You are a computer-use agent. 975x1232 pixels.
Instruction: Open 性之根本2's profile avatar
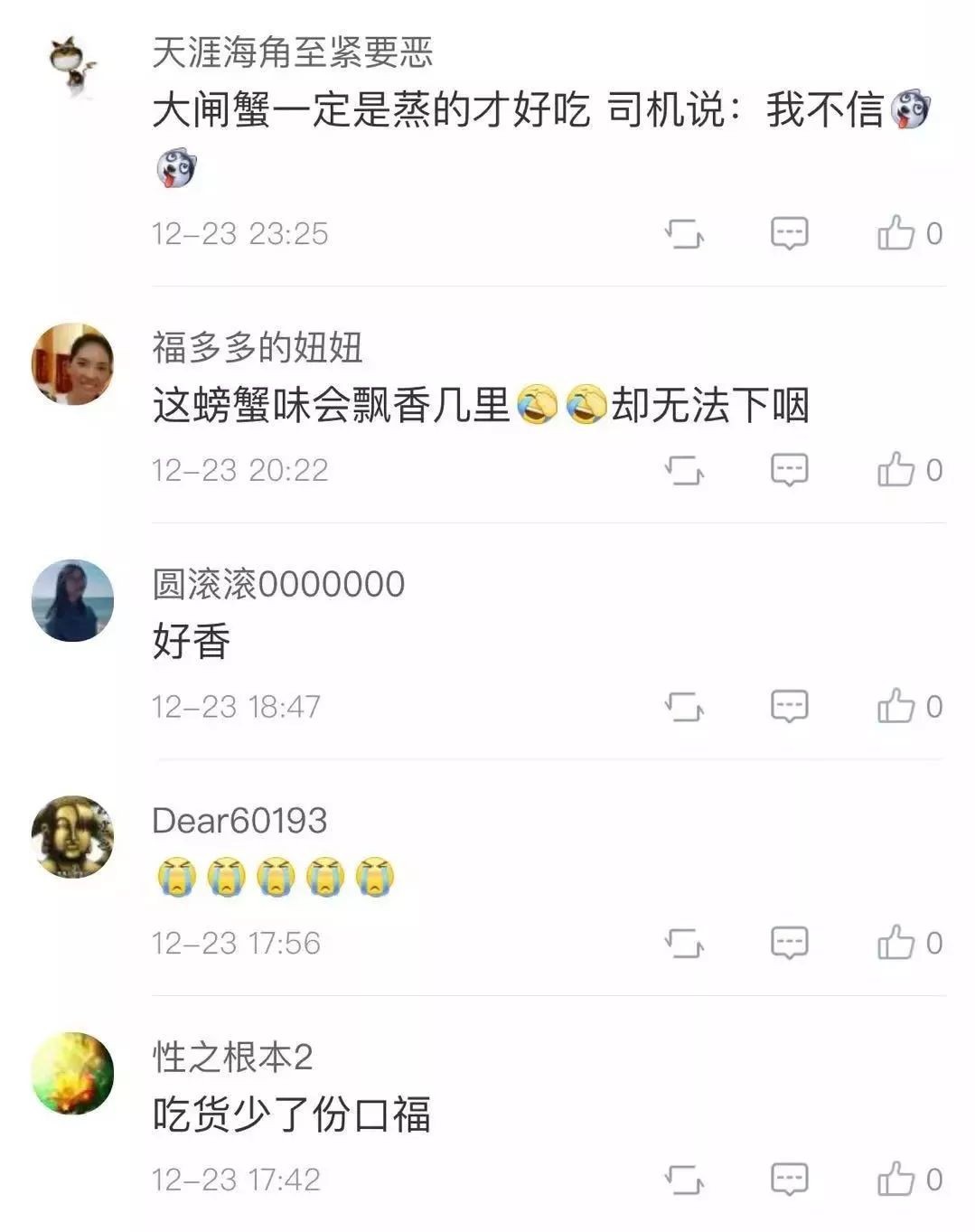point(72,1073)
